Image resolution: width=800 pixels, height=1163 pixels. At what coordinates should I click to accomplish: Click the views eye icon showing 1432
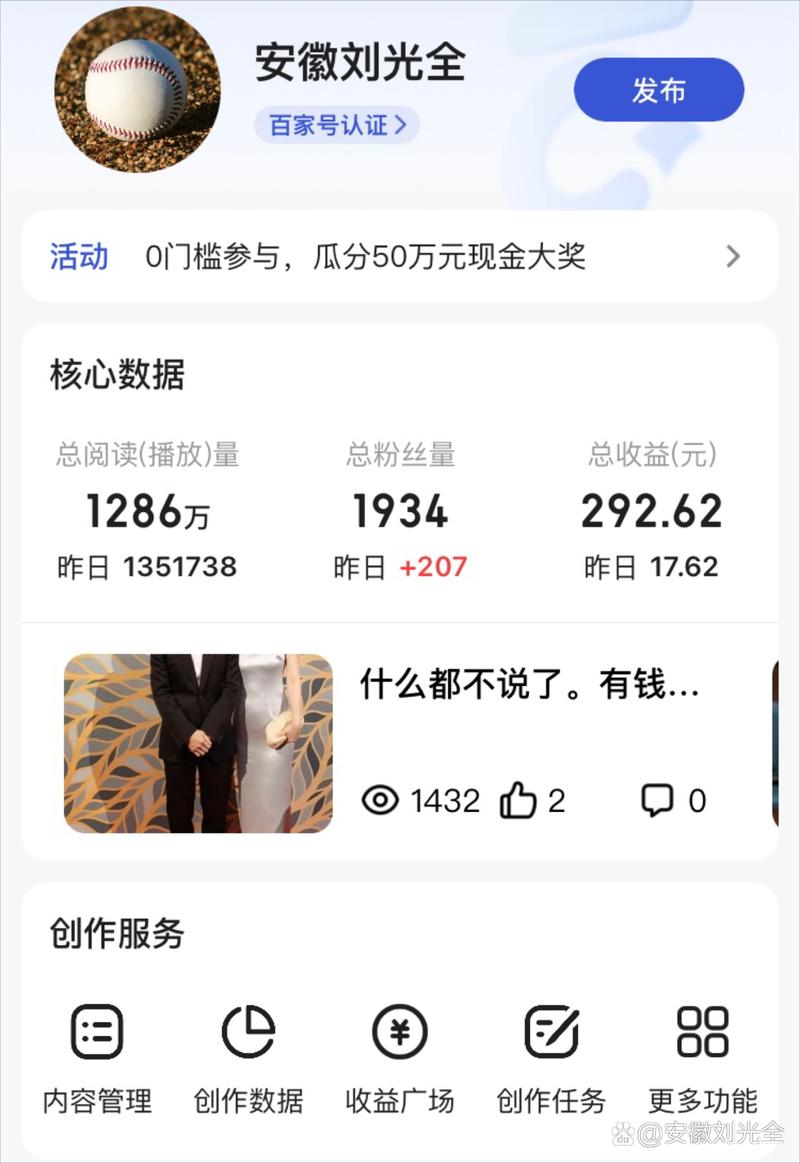pyautogui.click(x=380, y=799)
